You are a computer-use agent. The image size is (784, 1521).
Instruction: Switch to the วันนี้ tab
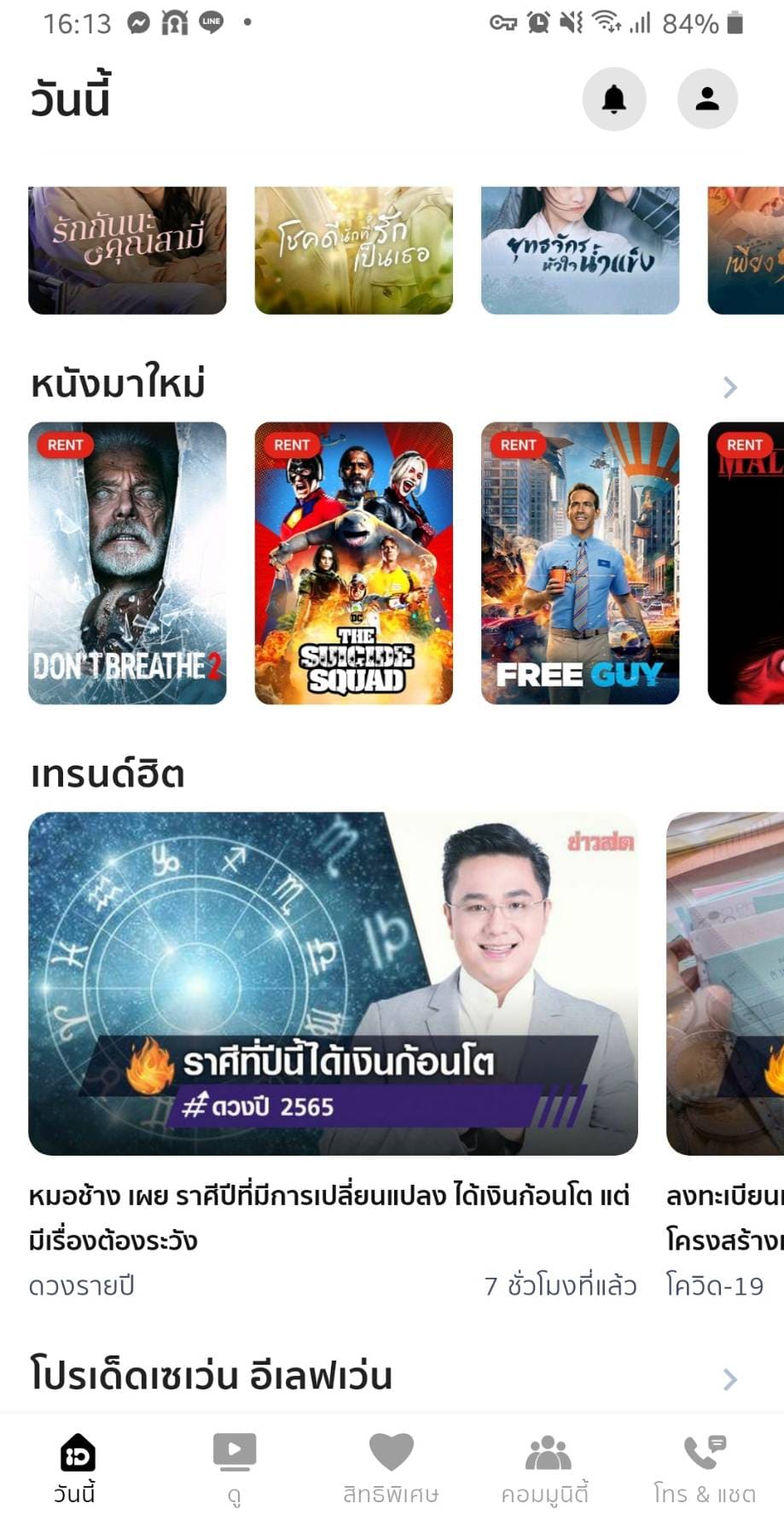click(76, 1468)
